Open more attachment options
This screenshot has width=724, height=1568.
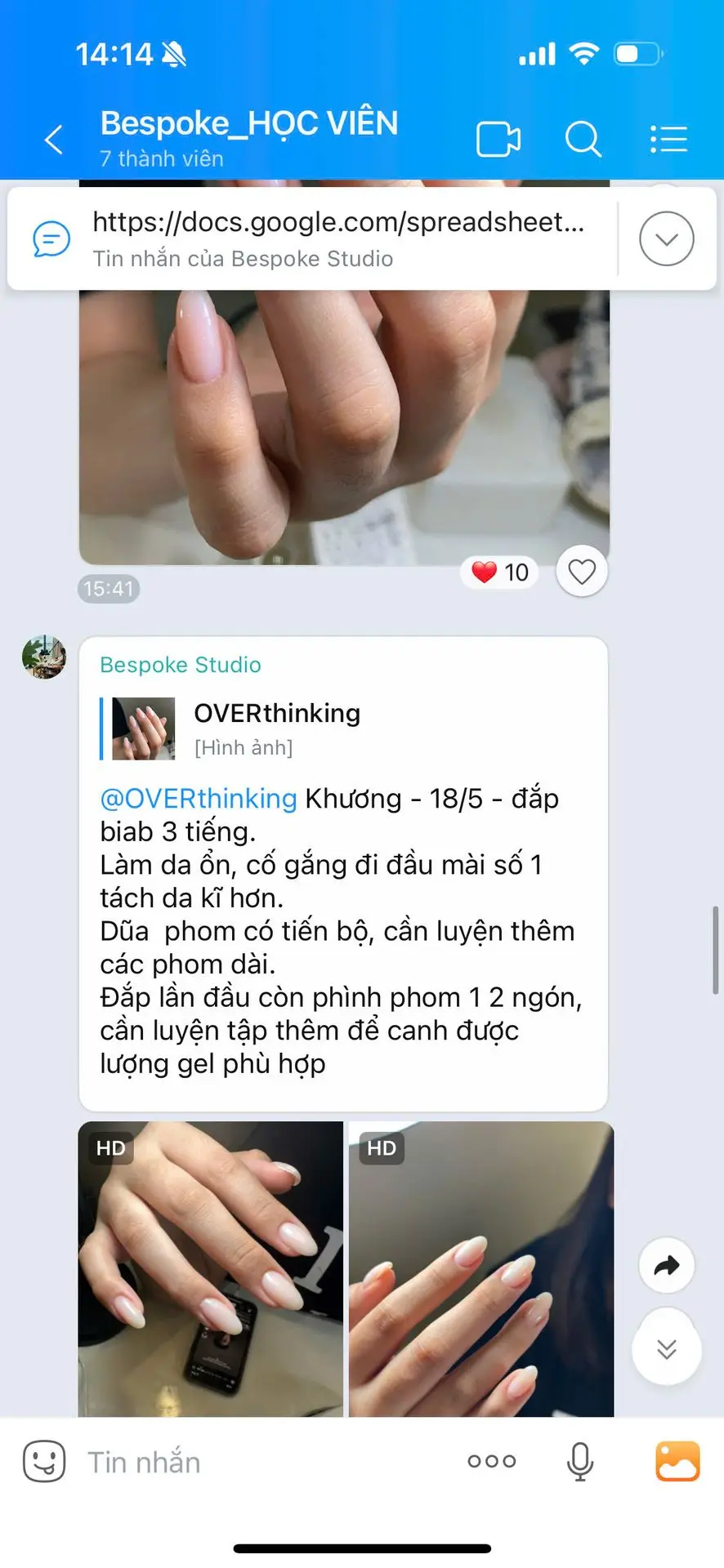[491, 1462]
